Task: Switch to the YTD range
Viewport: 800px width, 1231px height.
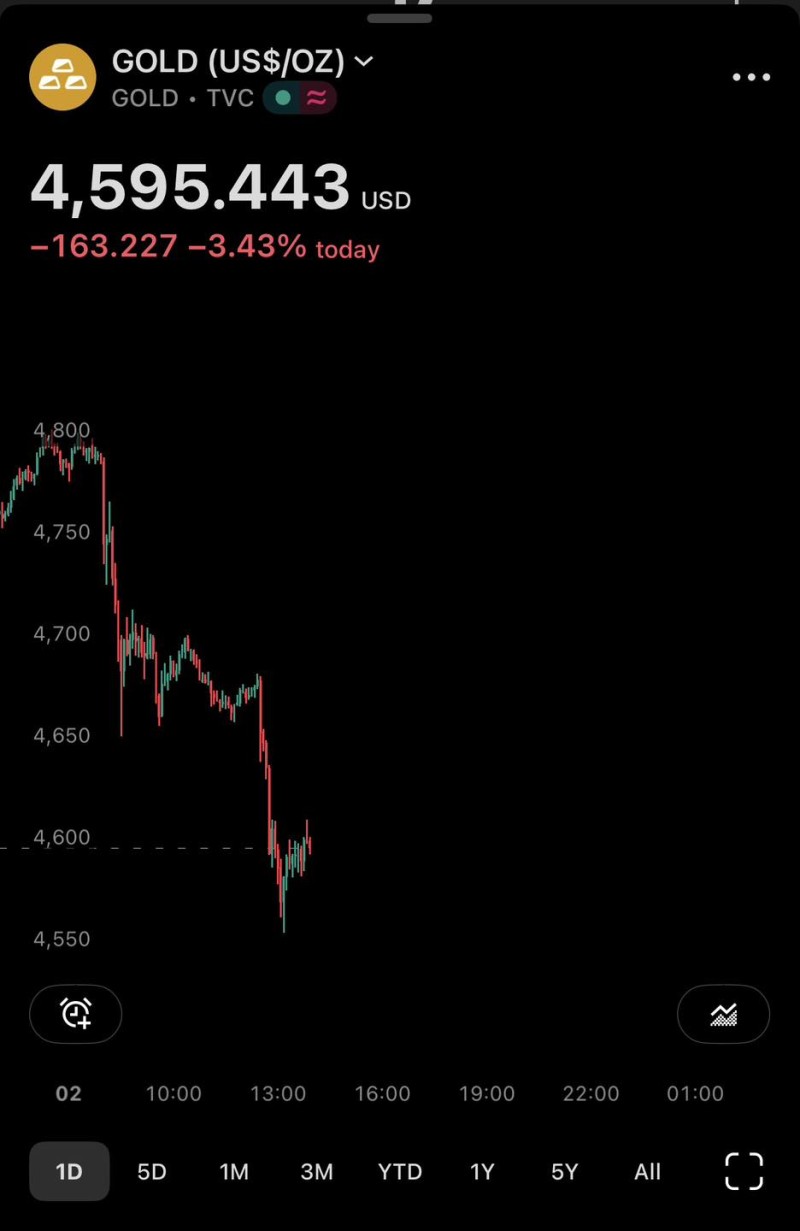Action: 400,1171
